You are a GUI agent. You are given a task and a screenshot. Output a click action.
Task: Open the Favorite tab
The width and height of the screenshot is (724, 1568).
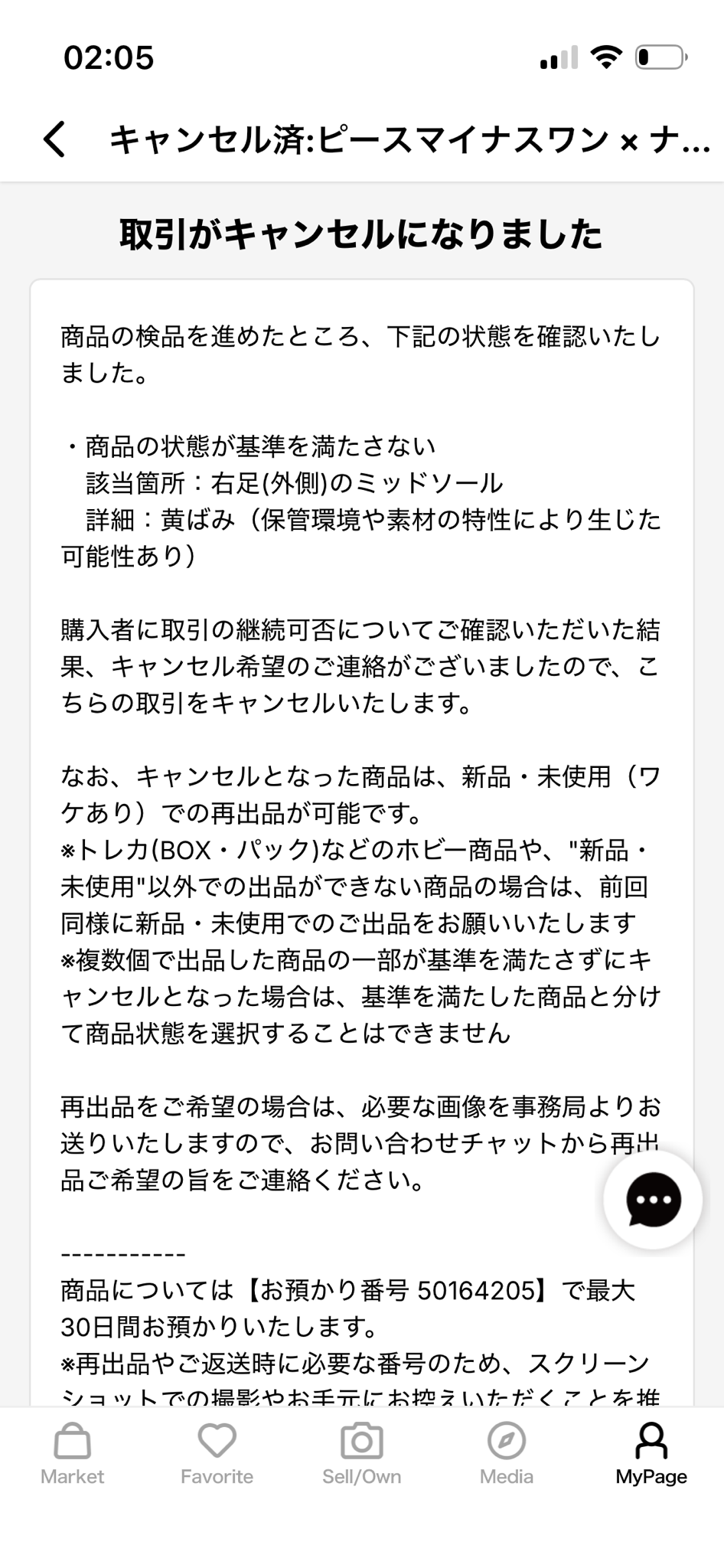[x=217, y=1455]
